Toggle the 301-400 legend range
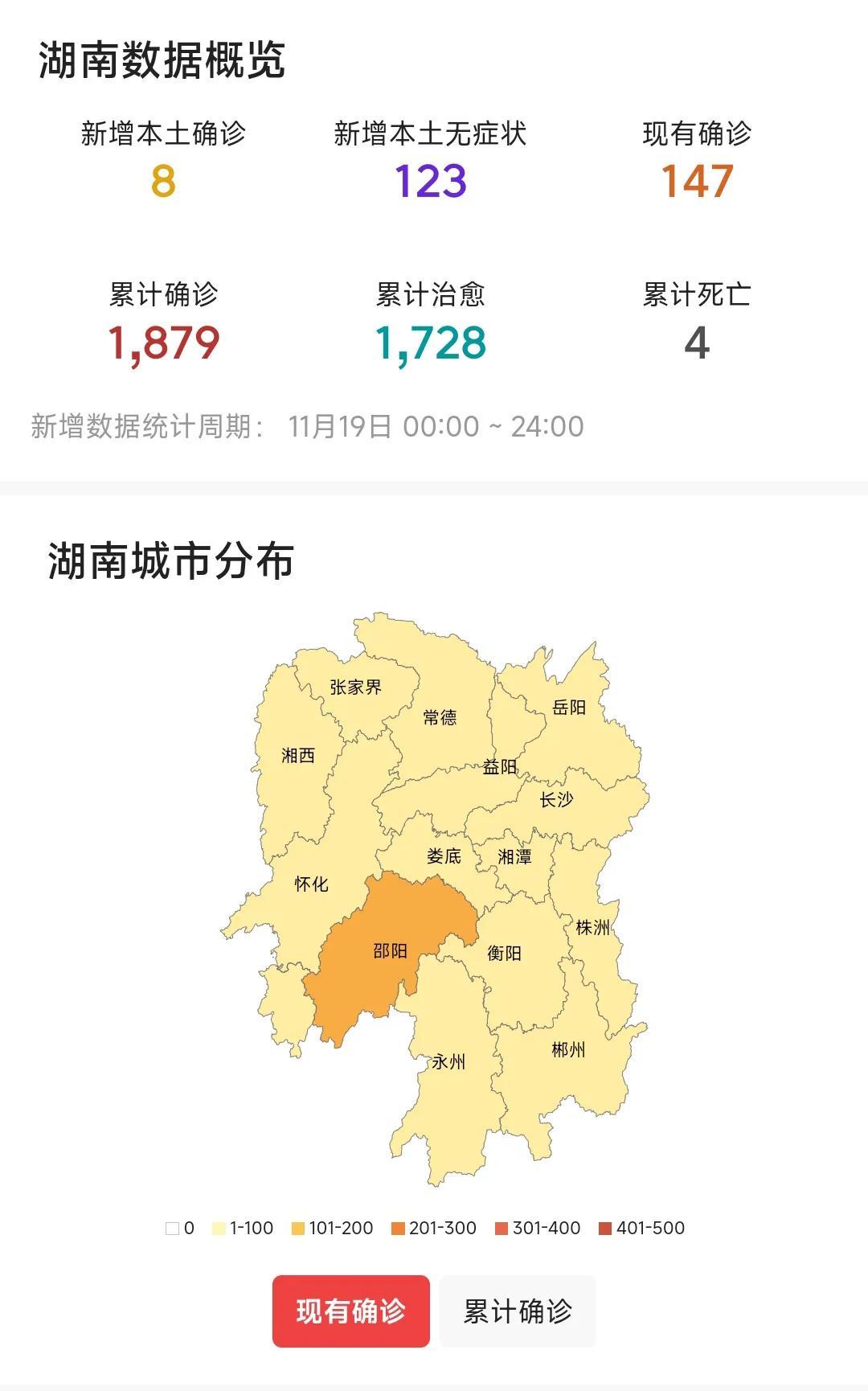 point(538,1228)
